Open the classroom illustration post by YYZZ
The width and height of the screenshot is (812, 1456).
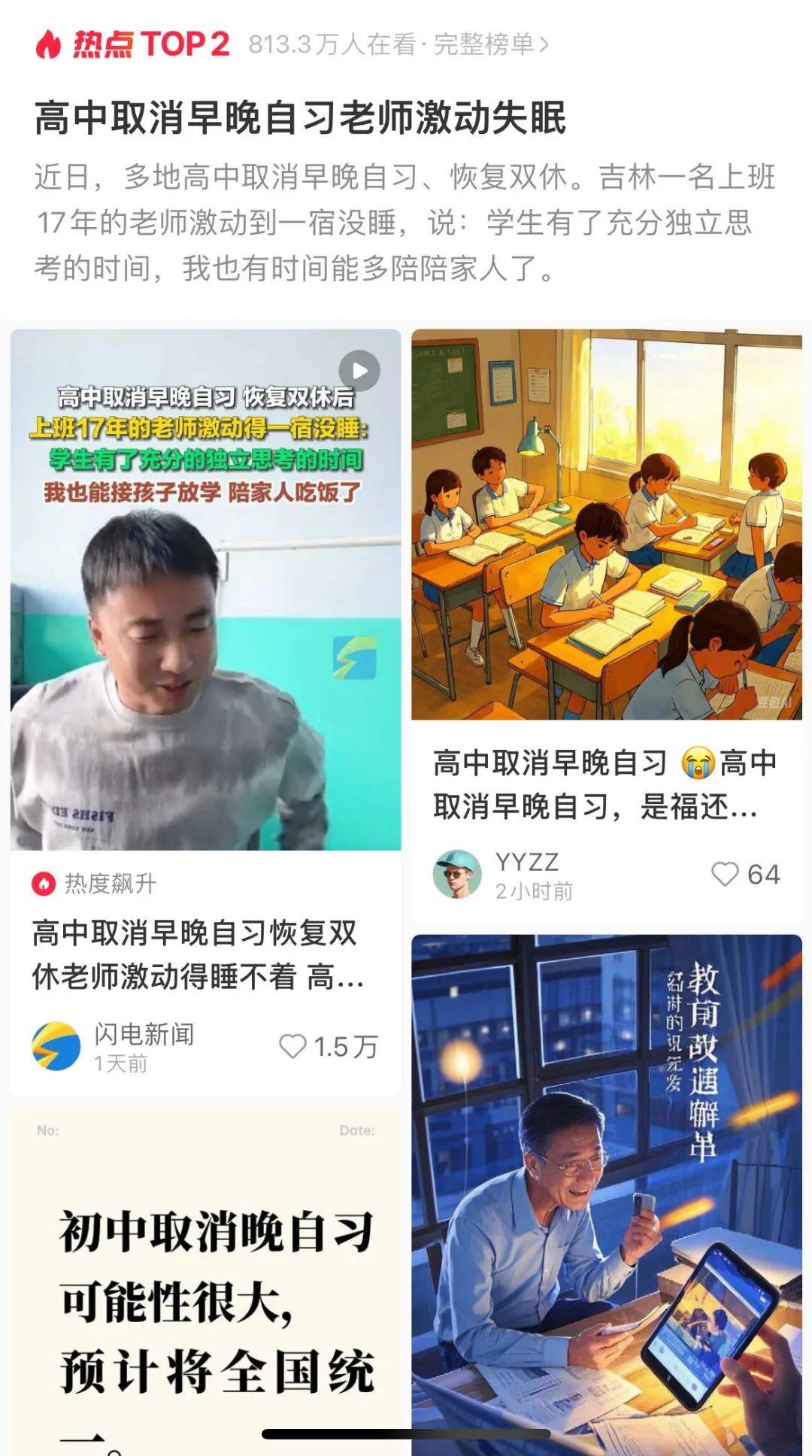606,524
